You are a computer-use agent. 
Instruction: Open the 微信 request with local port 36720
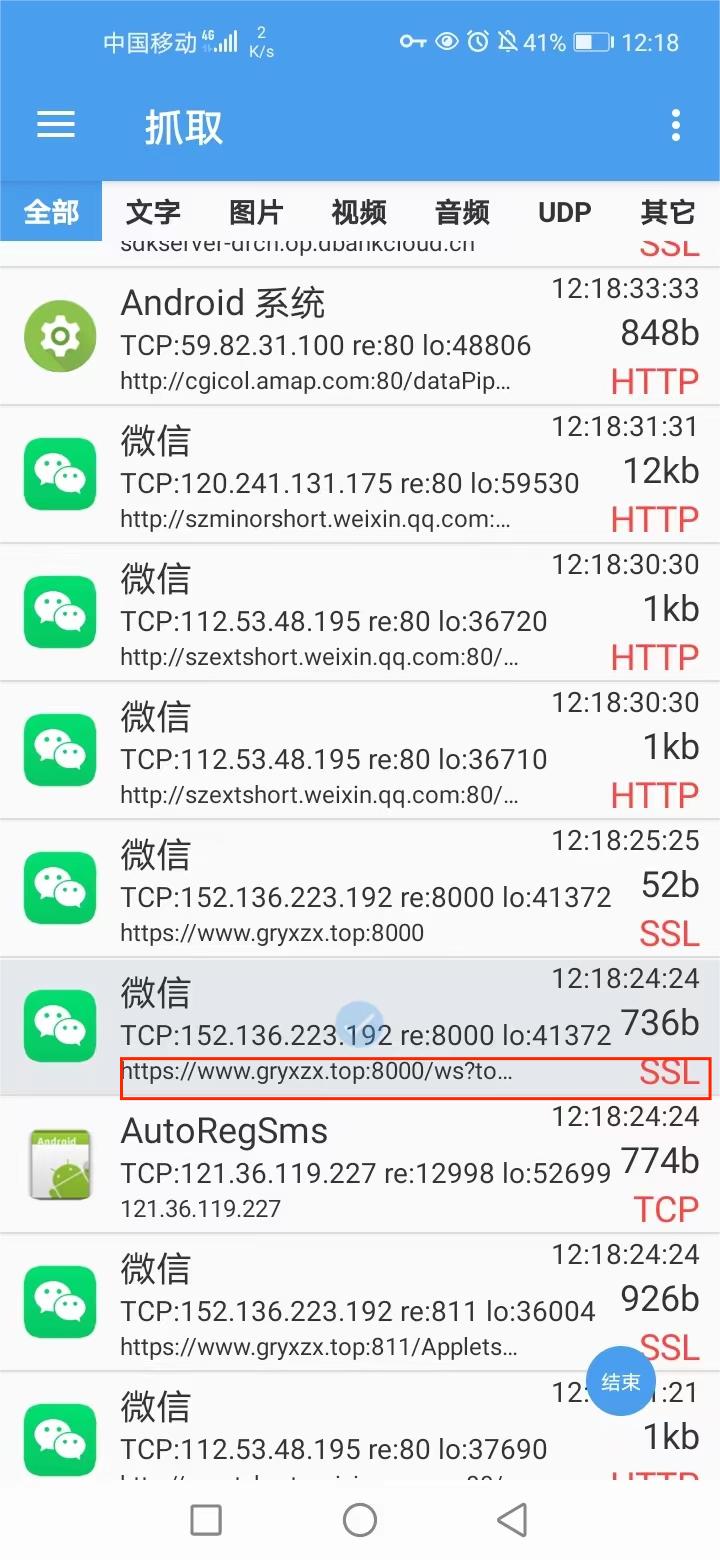(x=360, y=612)
